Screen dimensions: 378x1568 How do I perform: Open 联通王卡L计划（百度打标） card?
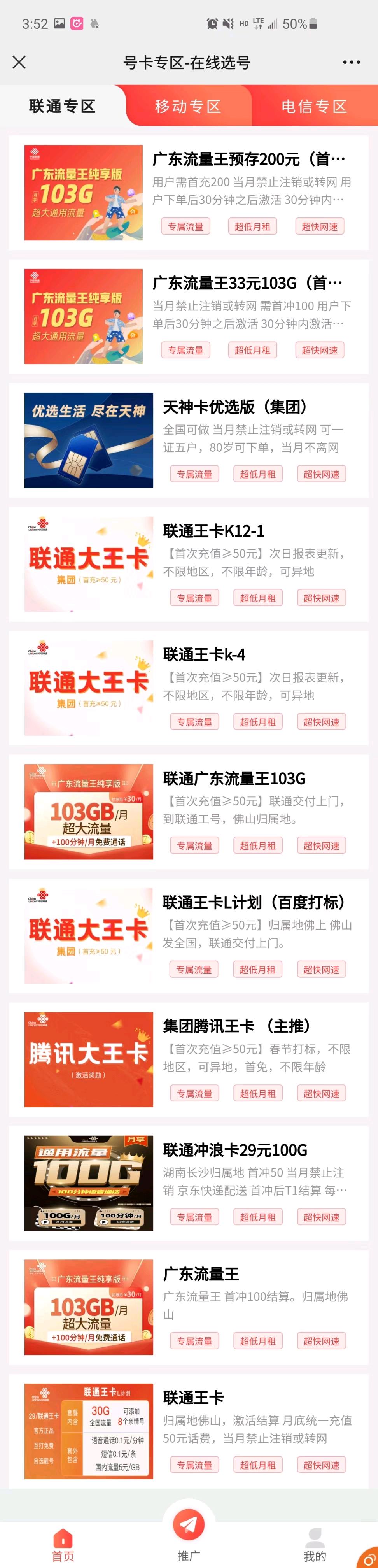click(x=254, y=902)
